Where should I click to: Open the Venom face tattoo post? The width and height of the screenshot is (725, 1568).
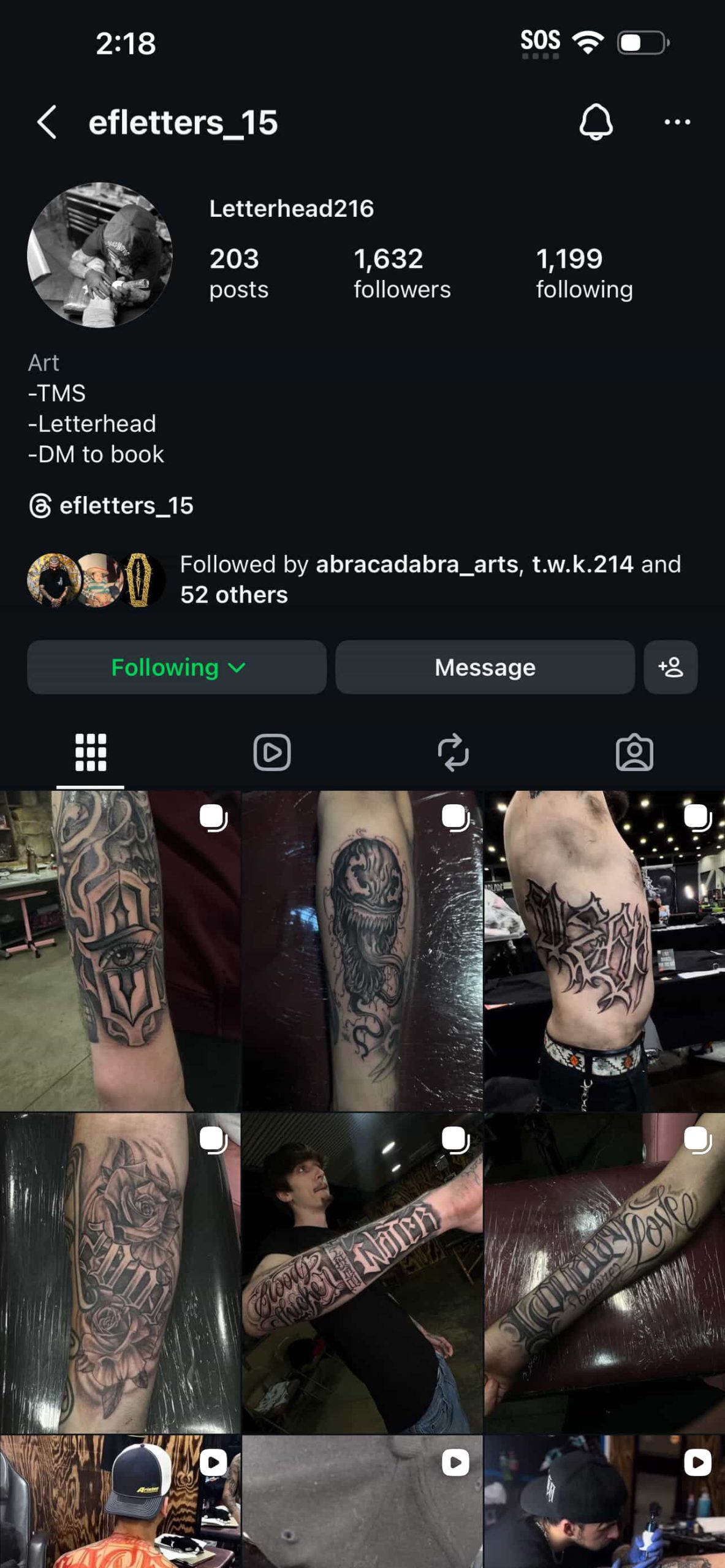[x=362, y=951]
